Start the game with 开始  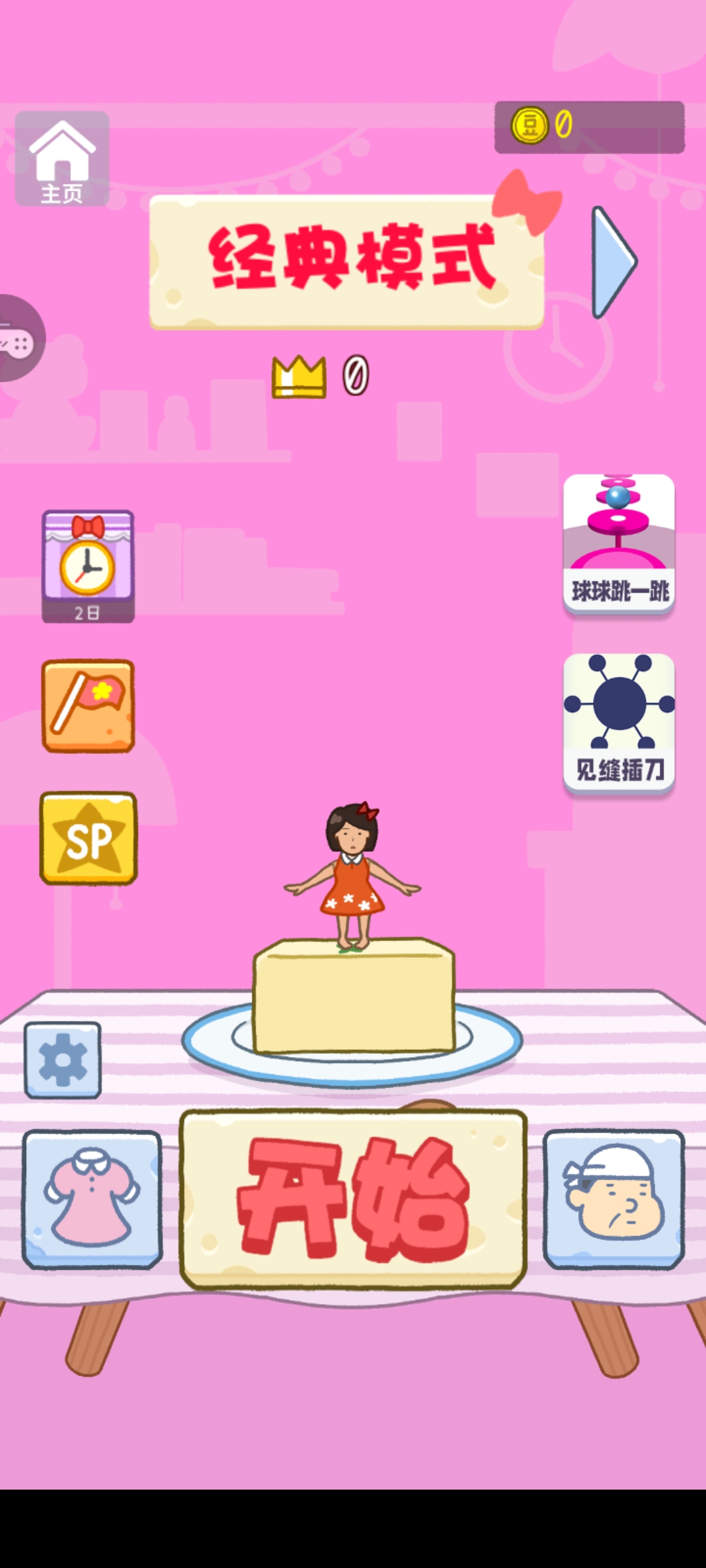point(353,1200)
